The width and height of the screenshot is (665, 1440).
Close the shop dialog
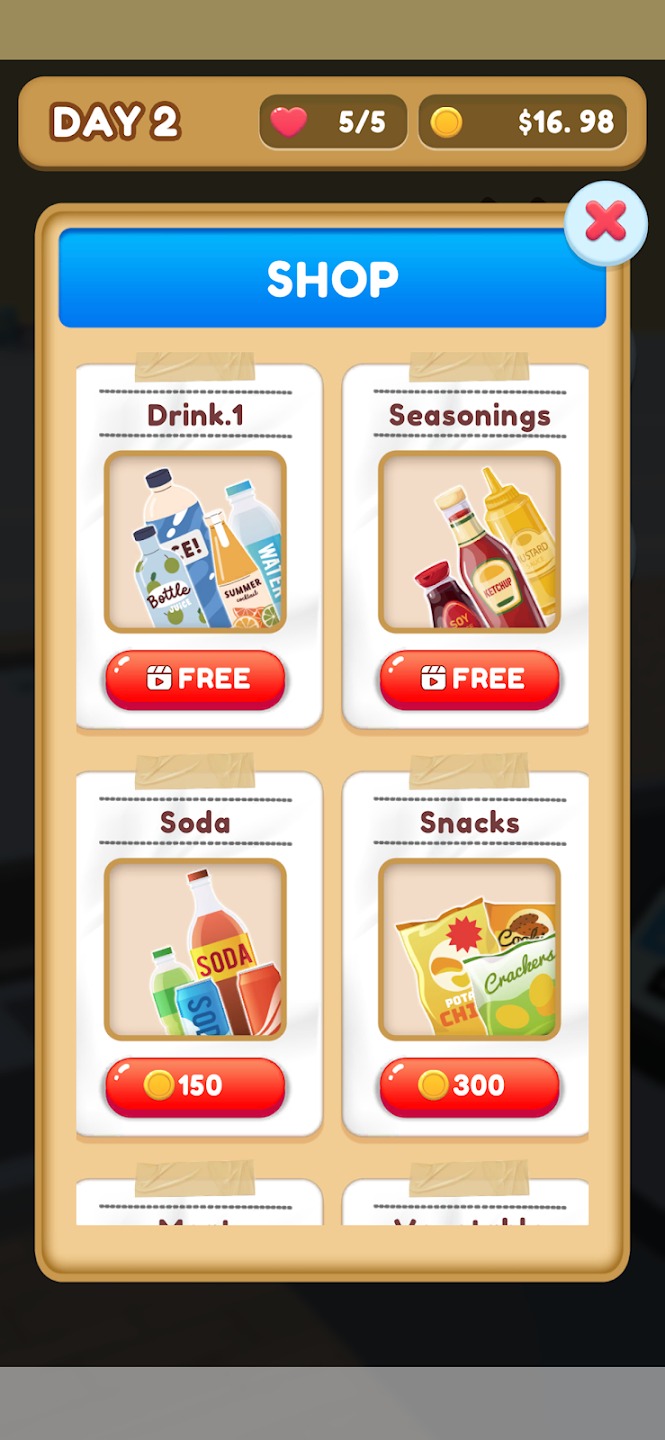point(605,222)
